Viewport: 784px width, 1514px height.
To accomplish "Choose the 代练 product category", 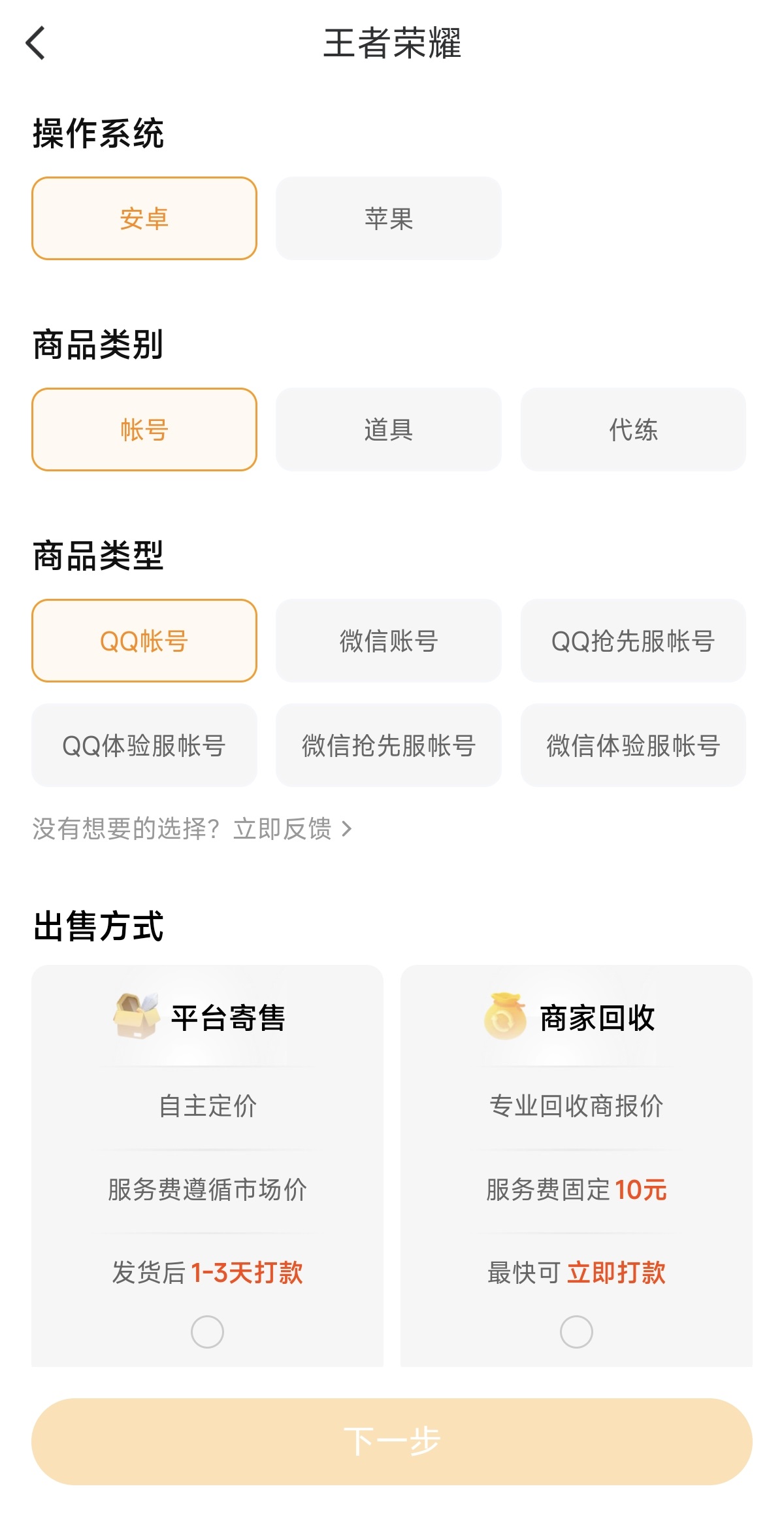I will tap(633, 429).
